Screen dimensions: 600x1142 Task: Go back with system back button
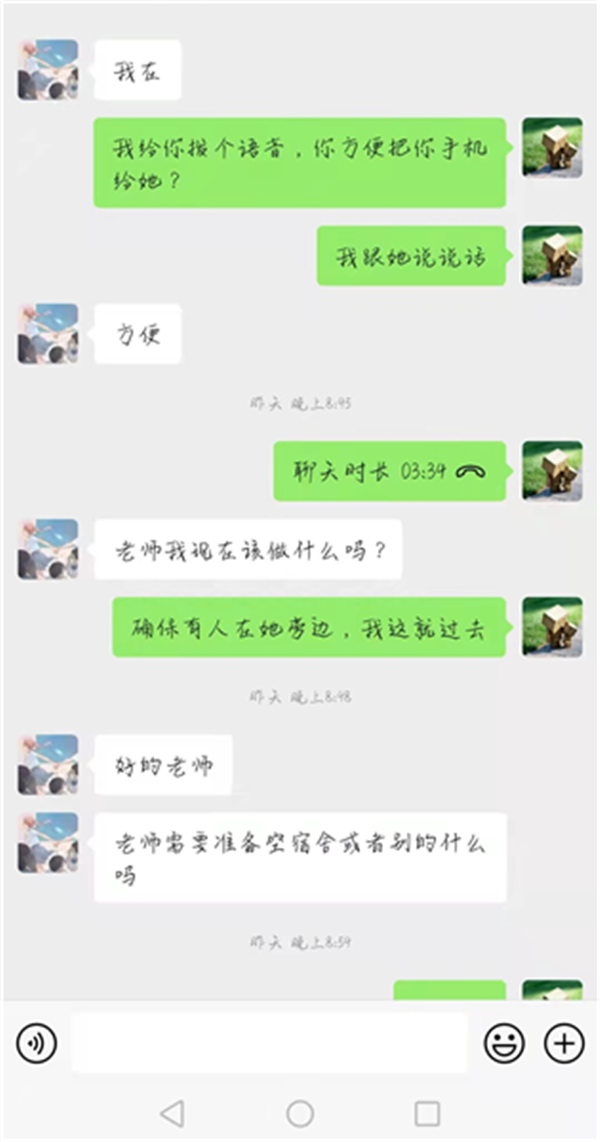pos(172,1113)
